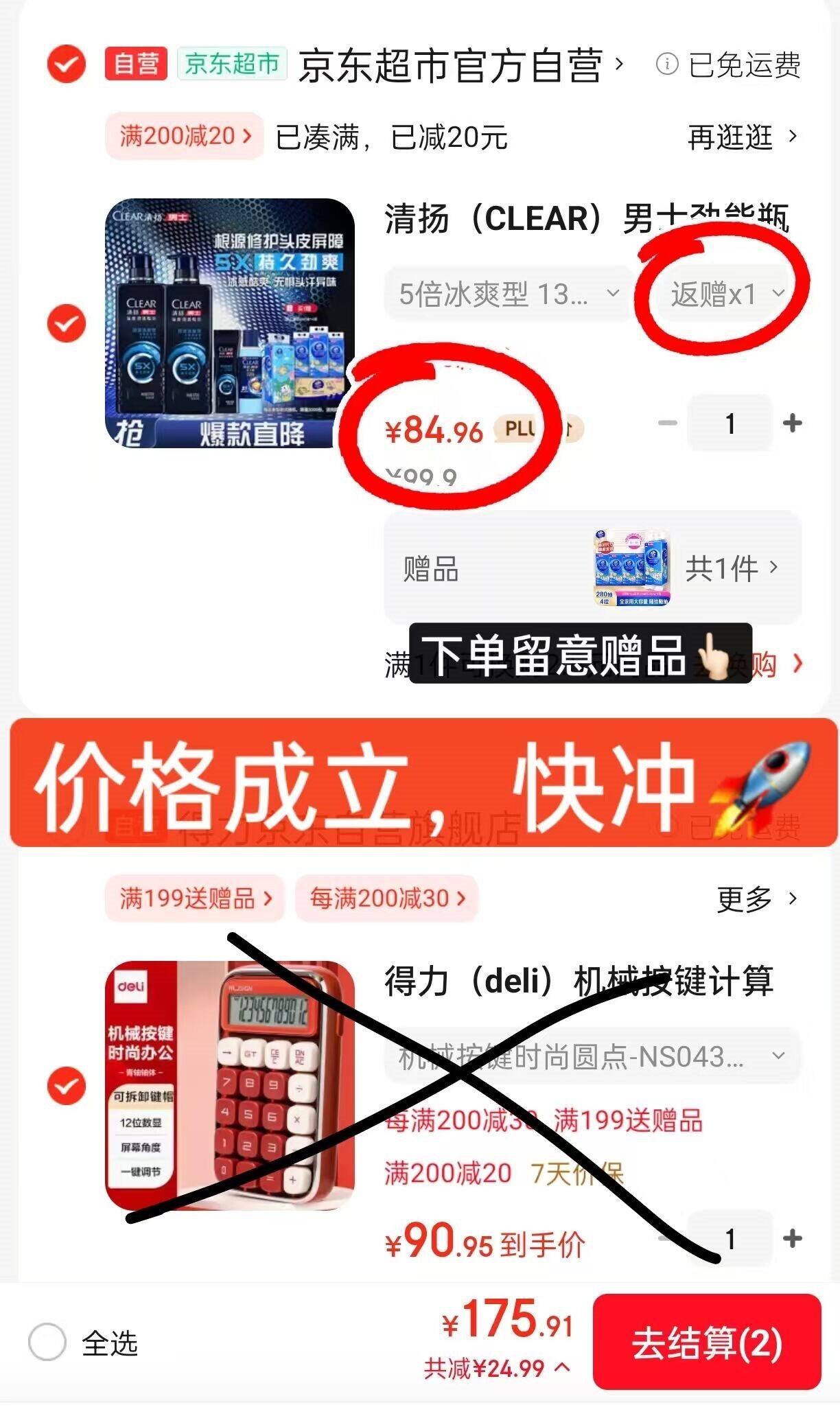840x1416 pixels.
Task: Increase the 得力 calculator quantity
Action: 792,1238
